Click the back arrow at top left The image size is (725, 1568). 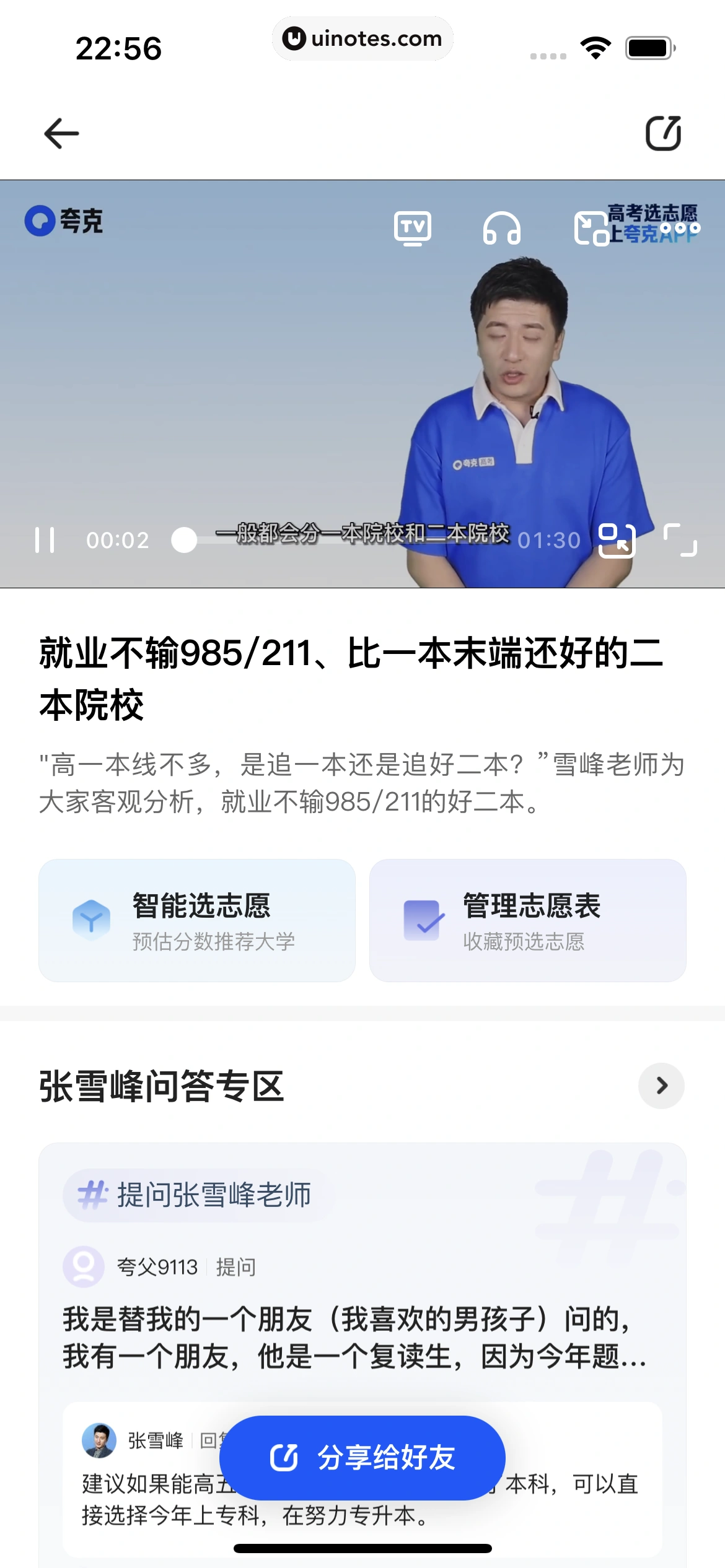[x=60, y=133]
